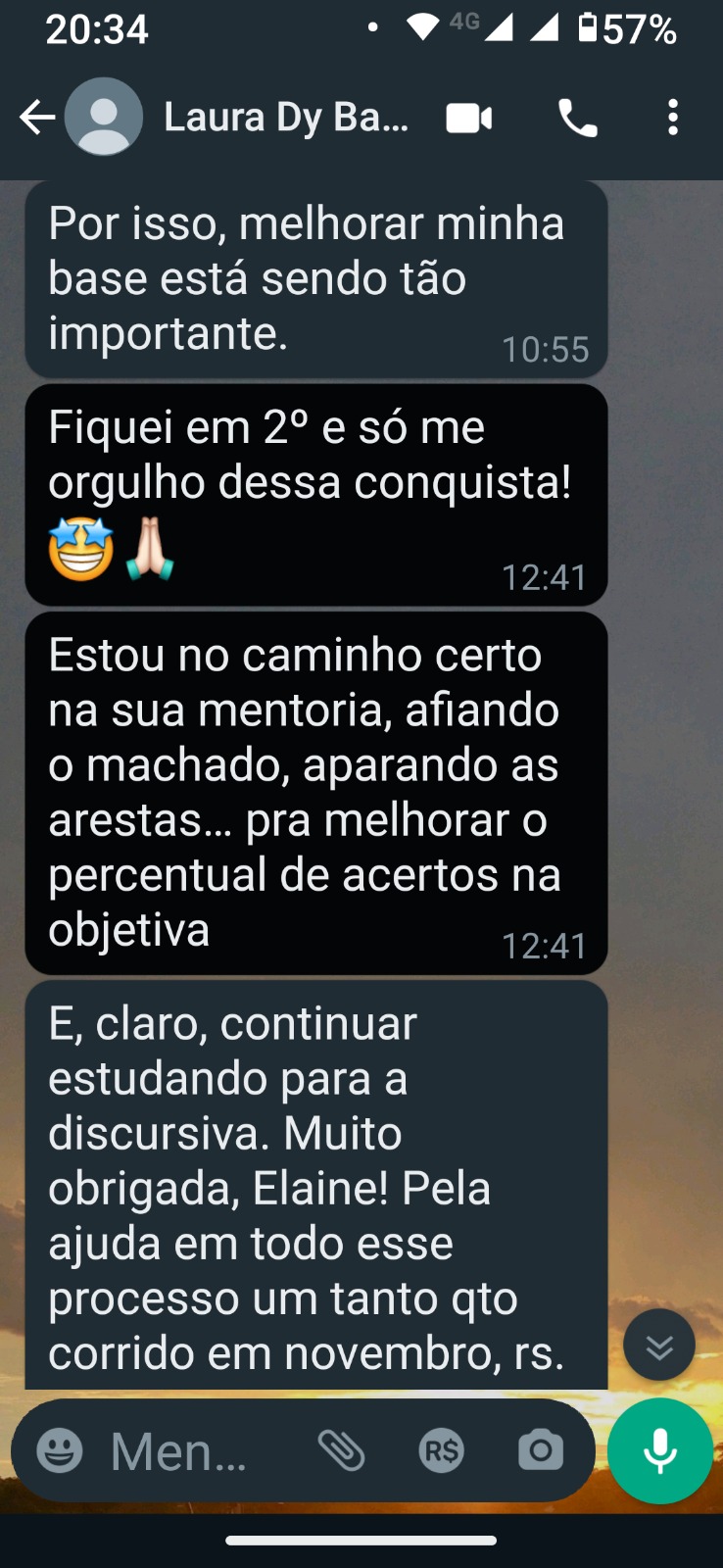Start a voice call with Laura
723x1568 pixels.
click(577, 119)
